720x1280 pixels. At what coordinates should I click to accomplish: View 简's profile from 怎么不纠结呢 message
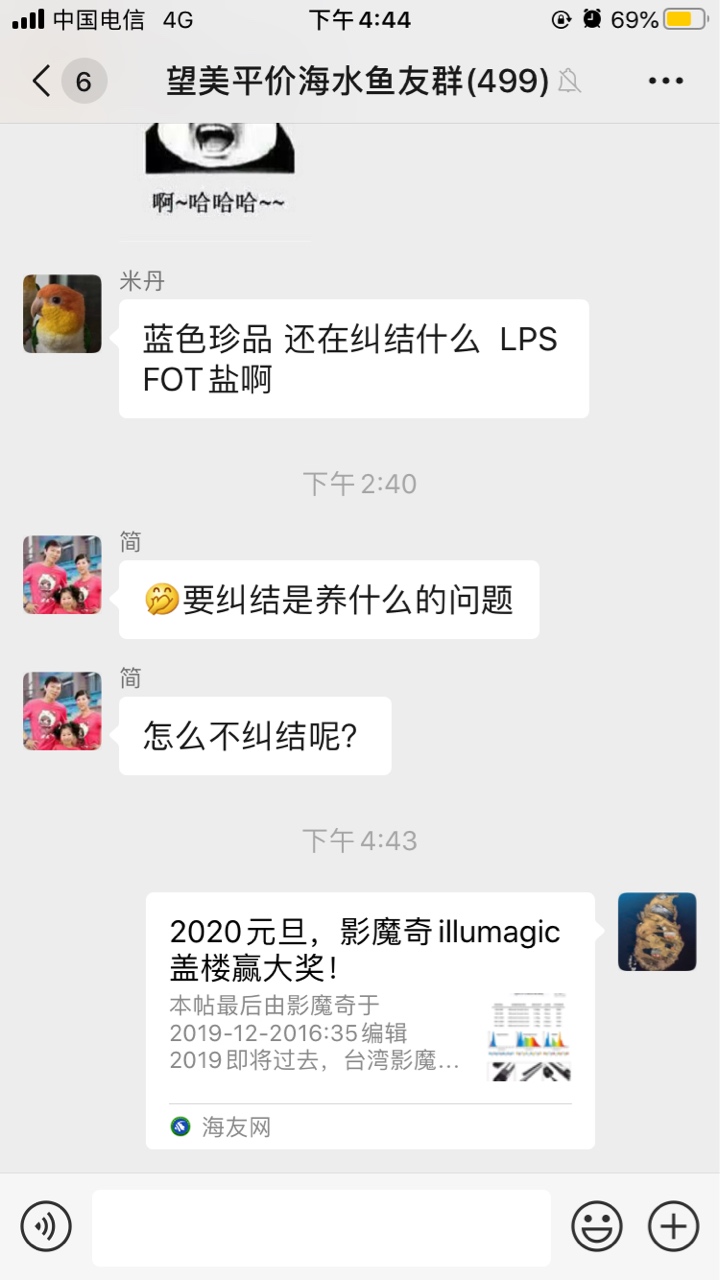[x=62, y=711]
